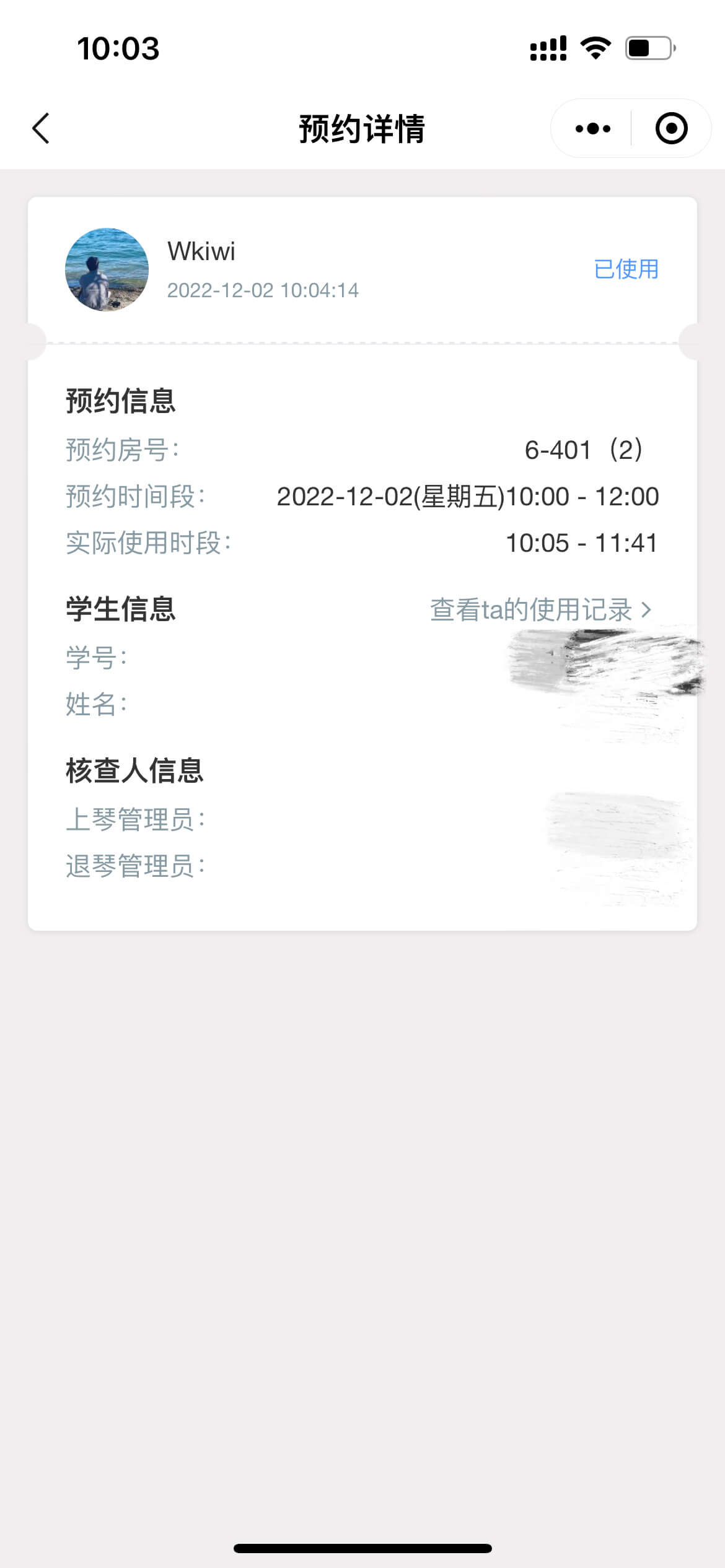Close the mini program via the circle button
The width and height of the screenshot is (725, 1568).
point(671,129)
